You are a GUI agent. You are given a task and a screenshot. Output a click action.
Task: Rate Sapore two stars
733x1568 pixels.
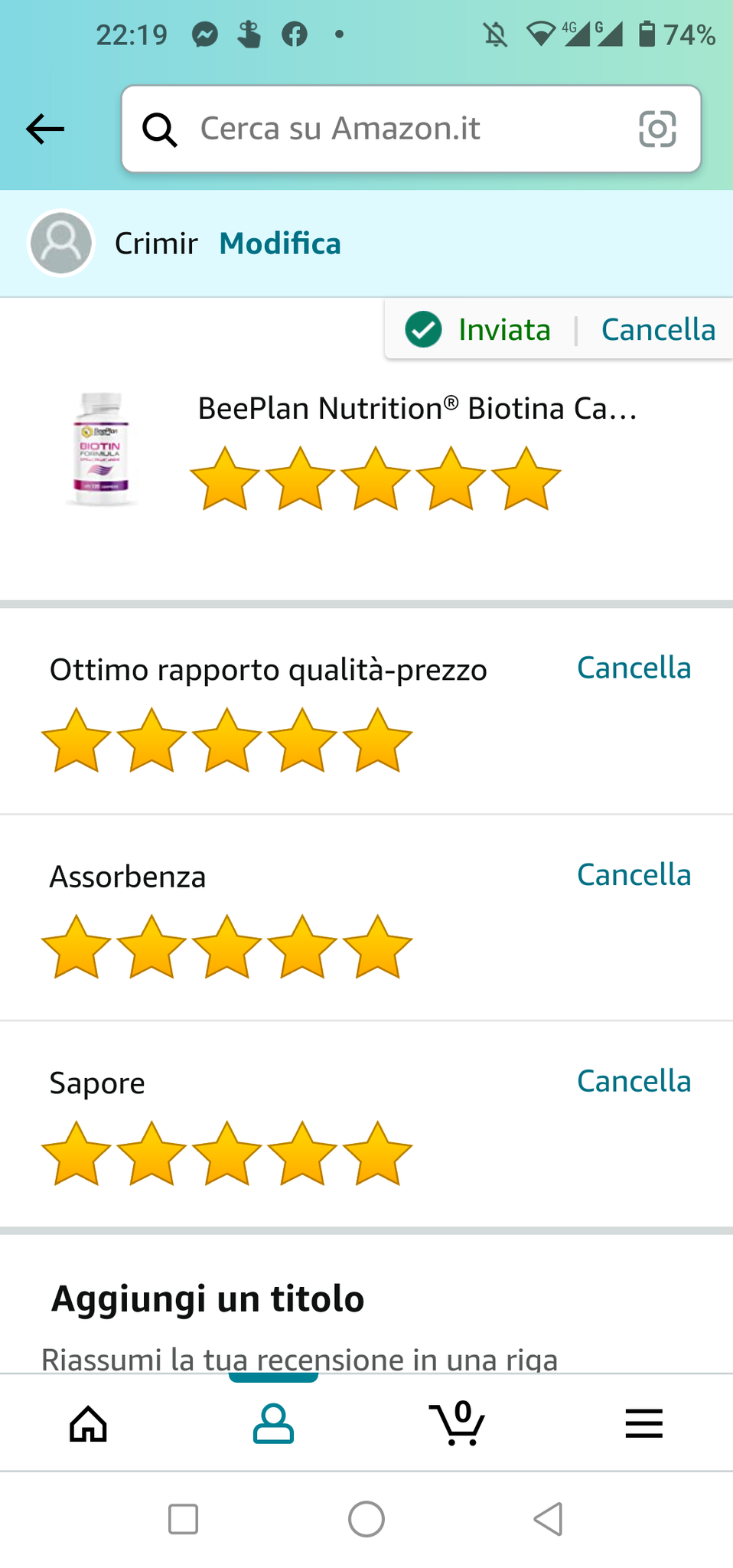click(x=152, y=1153)
